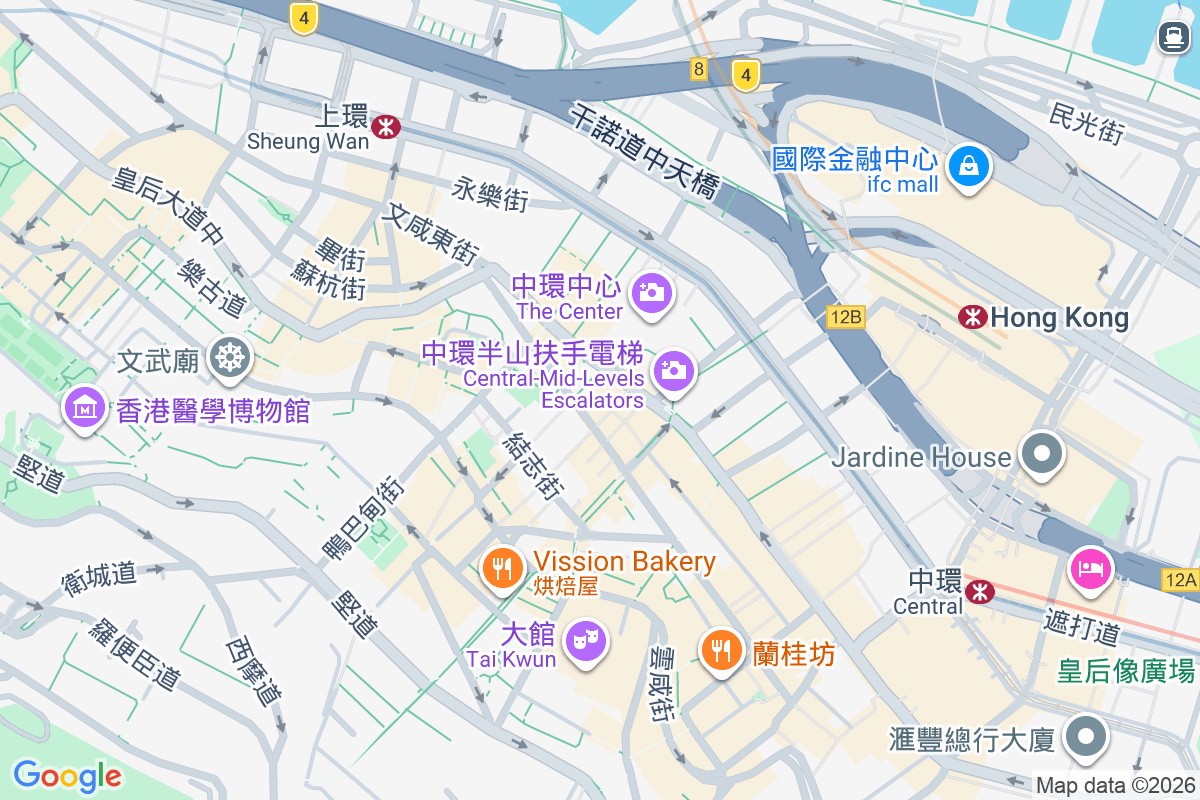Select the Sheung Wan MTR station icon
The image size is (1200, 800).
(x=385, y=127)
